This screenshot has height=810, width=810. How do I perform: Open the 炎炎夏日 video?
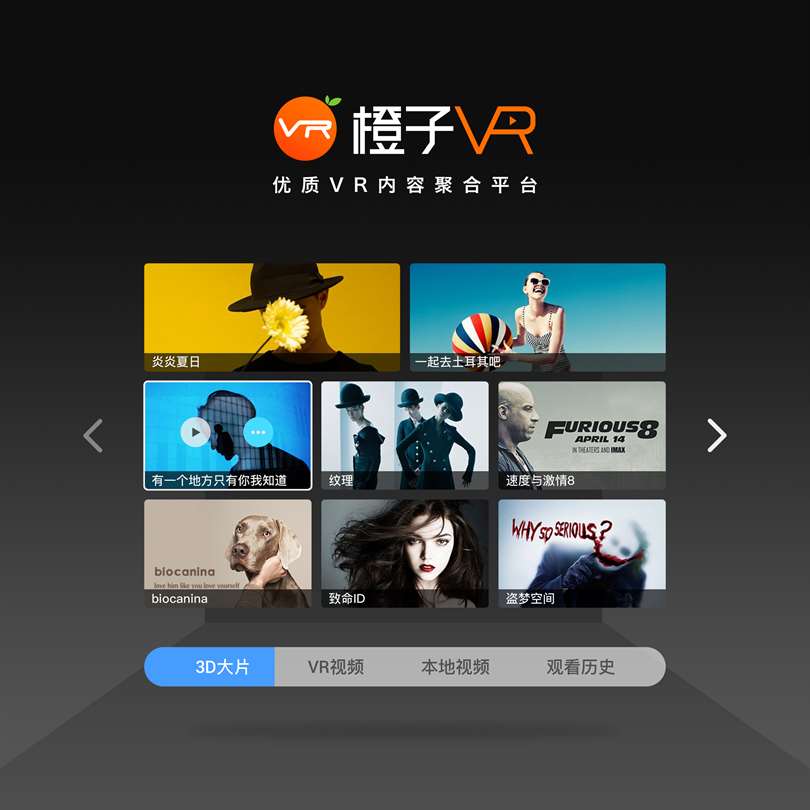tap(272, 317)
